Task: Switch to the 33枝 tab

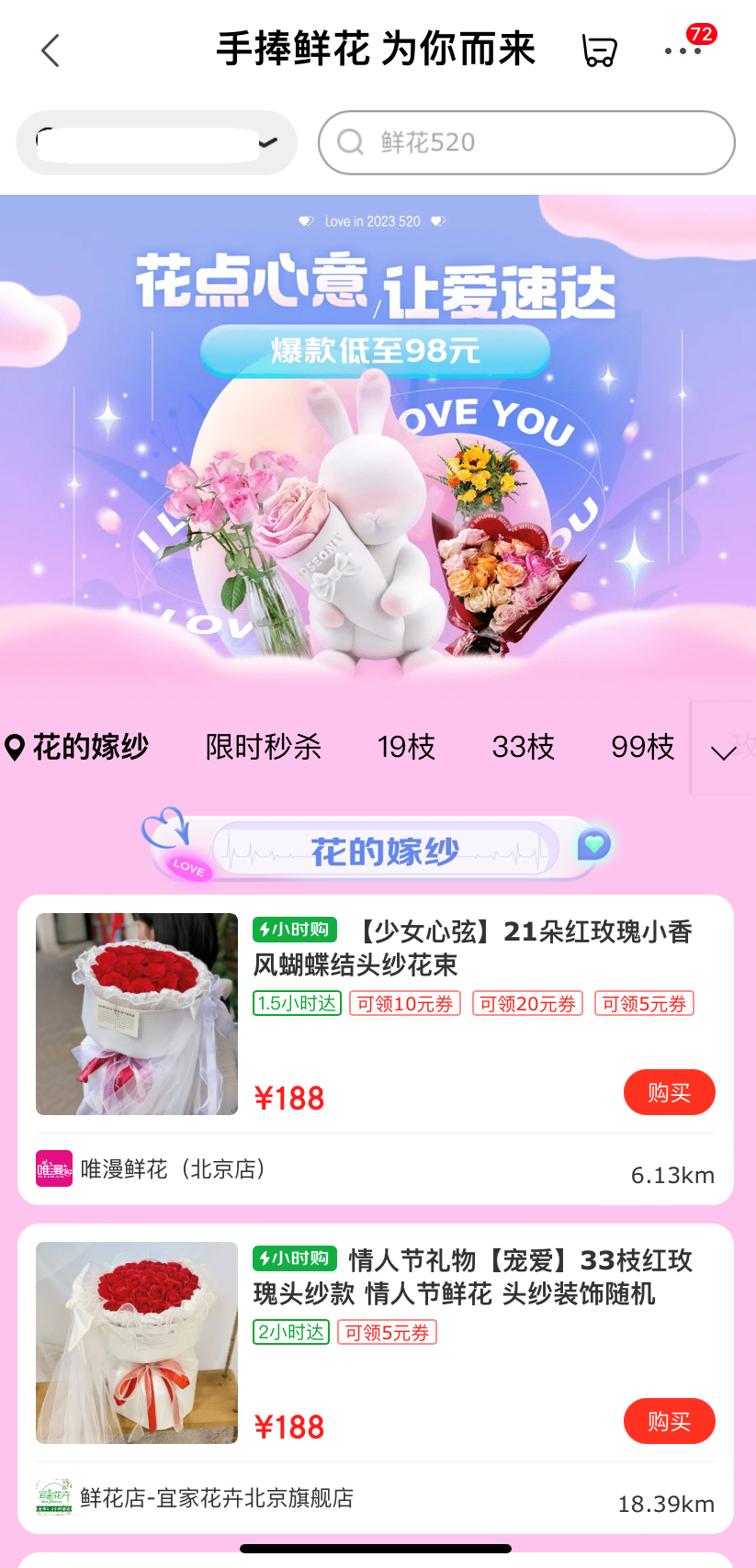Action: [523, 747]
